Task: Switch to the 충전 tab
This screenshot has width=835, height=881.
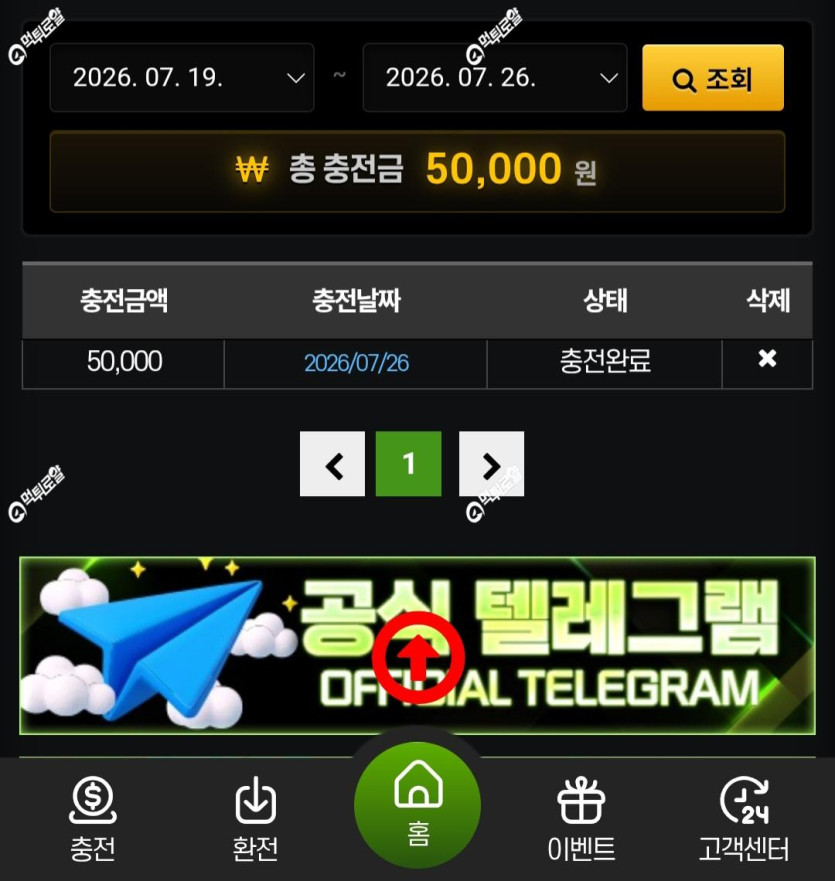Action: point(93,819)
